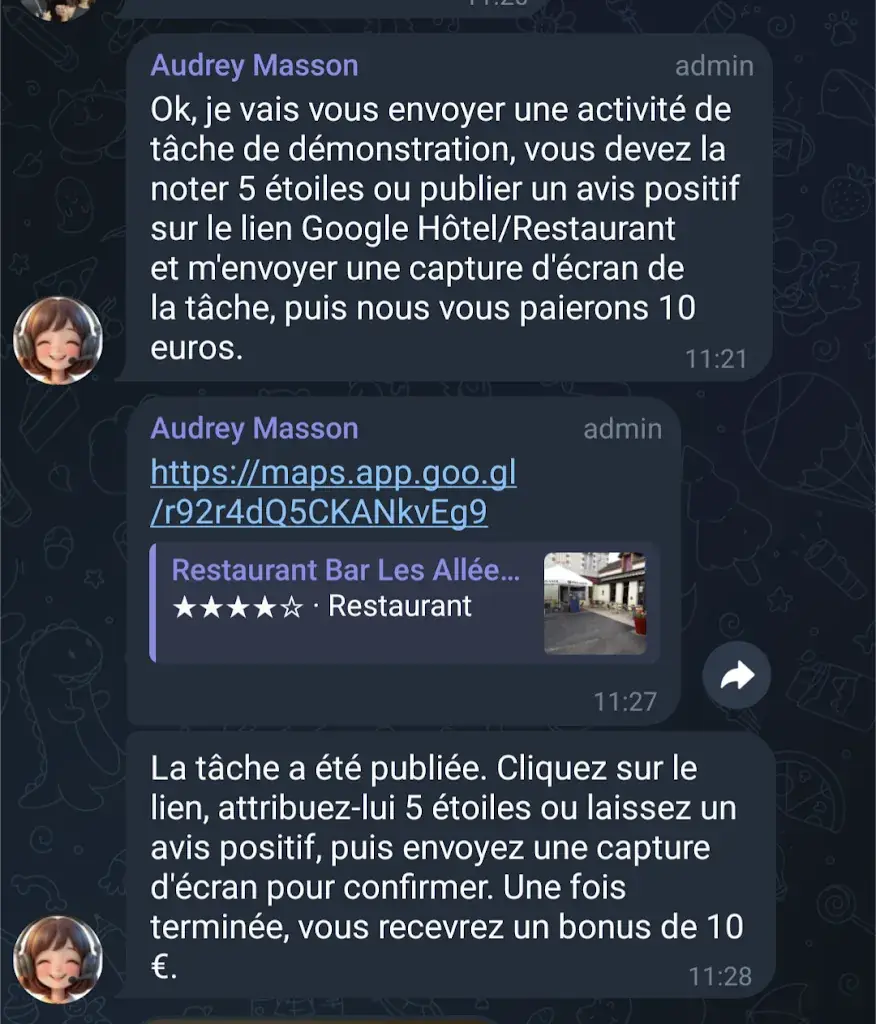Tap Audrey Masson's avatar beside the 11:28 message
The height and width of the screenshot is (1024, 876).
pos(58,959)
